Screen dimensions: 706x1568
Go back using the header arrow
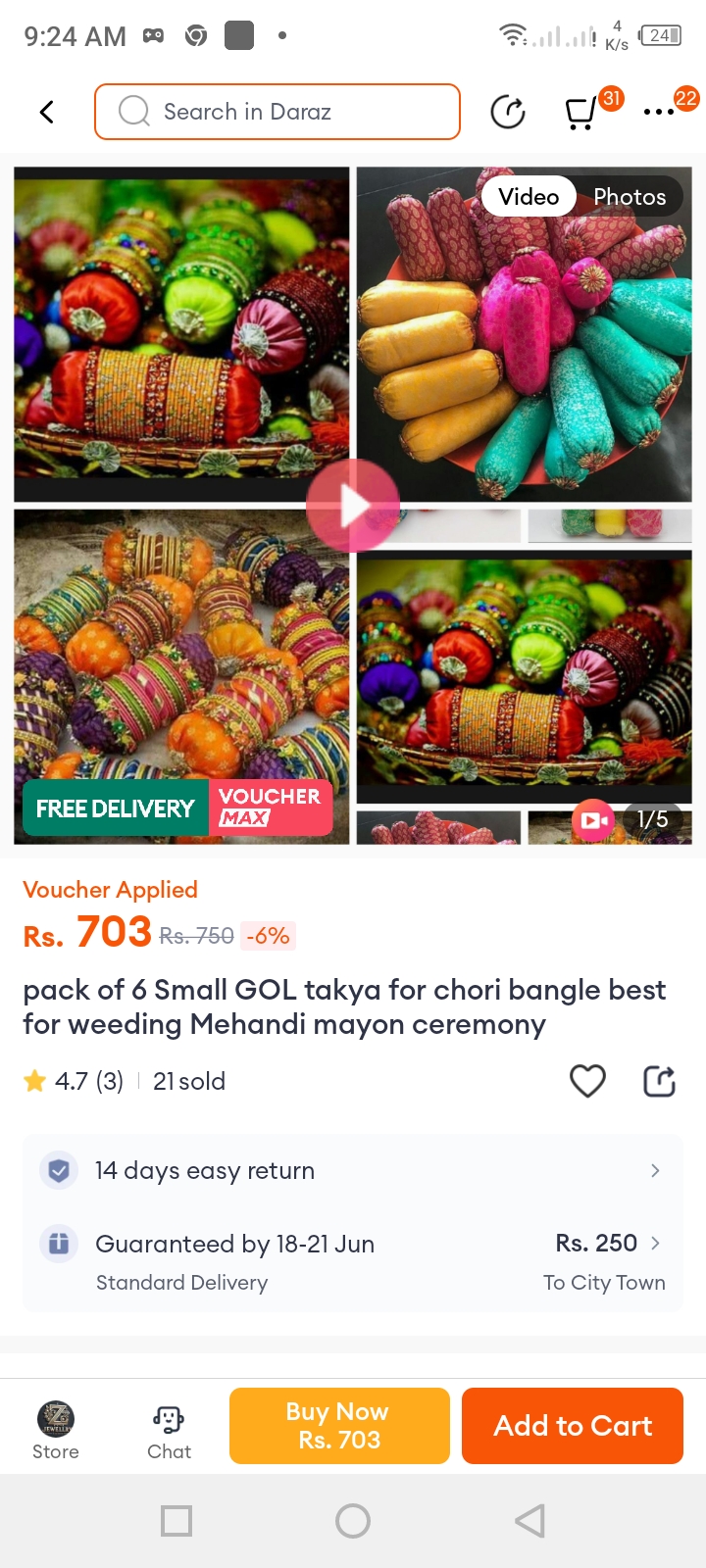pyautogui.click(x=46, y=112)
